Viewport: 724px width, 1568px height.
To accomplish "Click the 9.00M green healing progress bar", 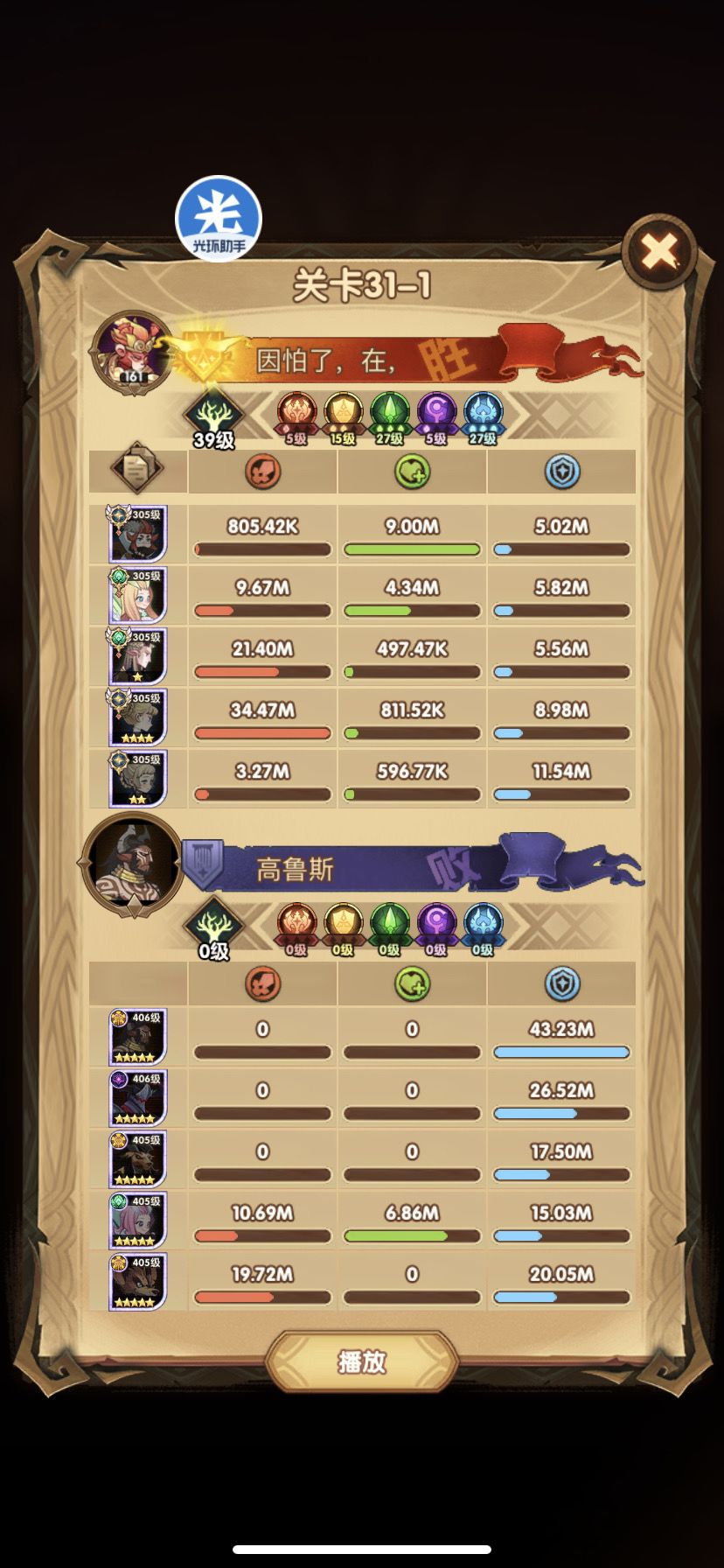I will click(410, 549).
